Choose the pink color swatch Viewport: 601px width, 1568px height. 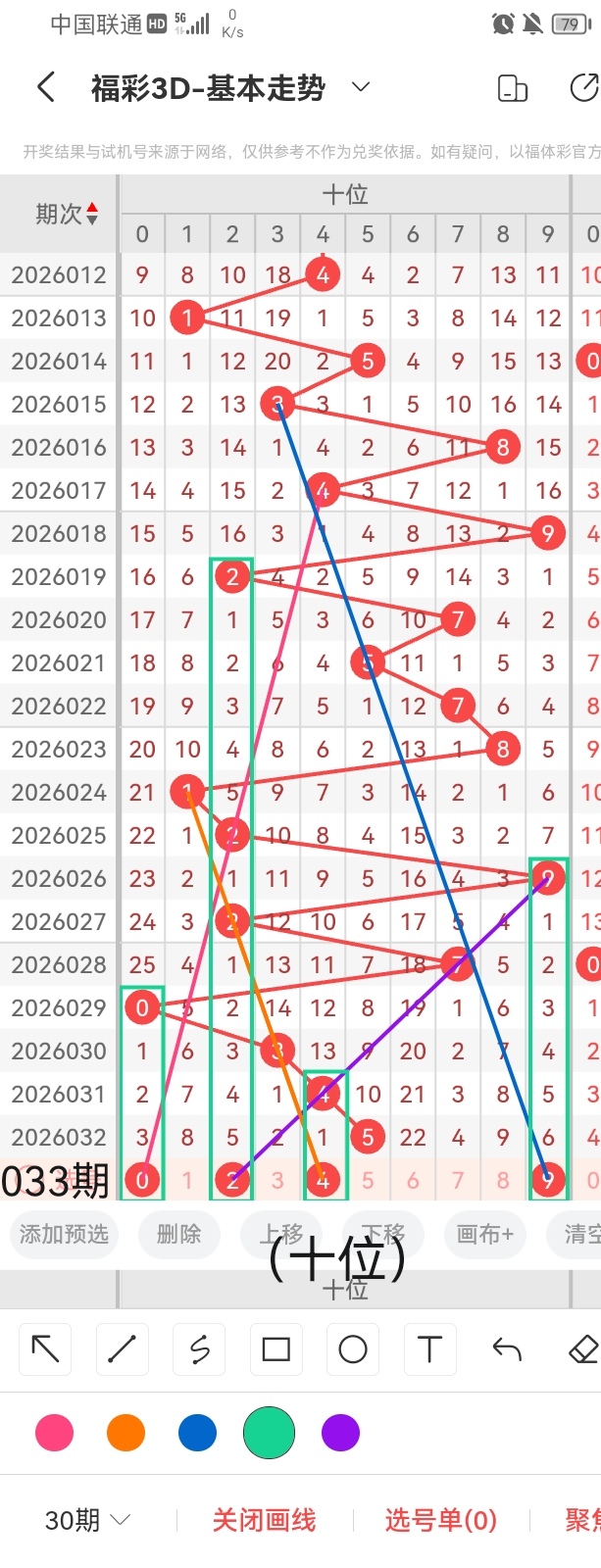tap(54, 1433)
